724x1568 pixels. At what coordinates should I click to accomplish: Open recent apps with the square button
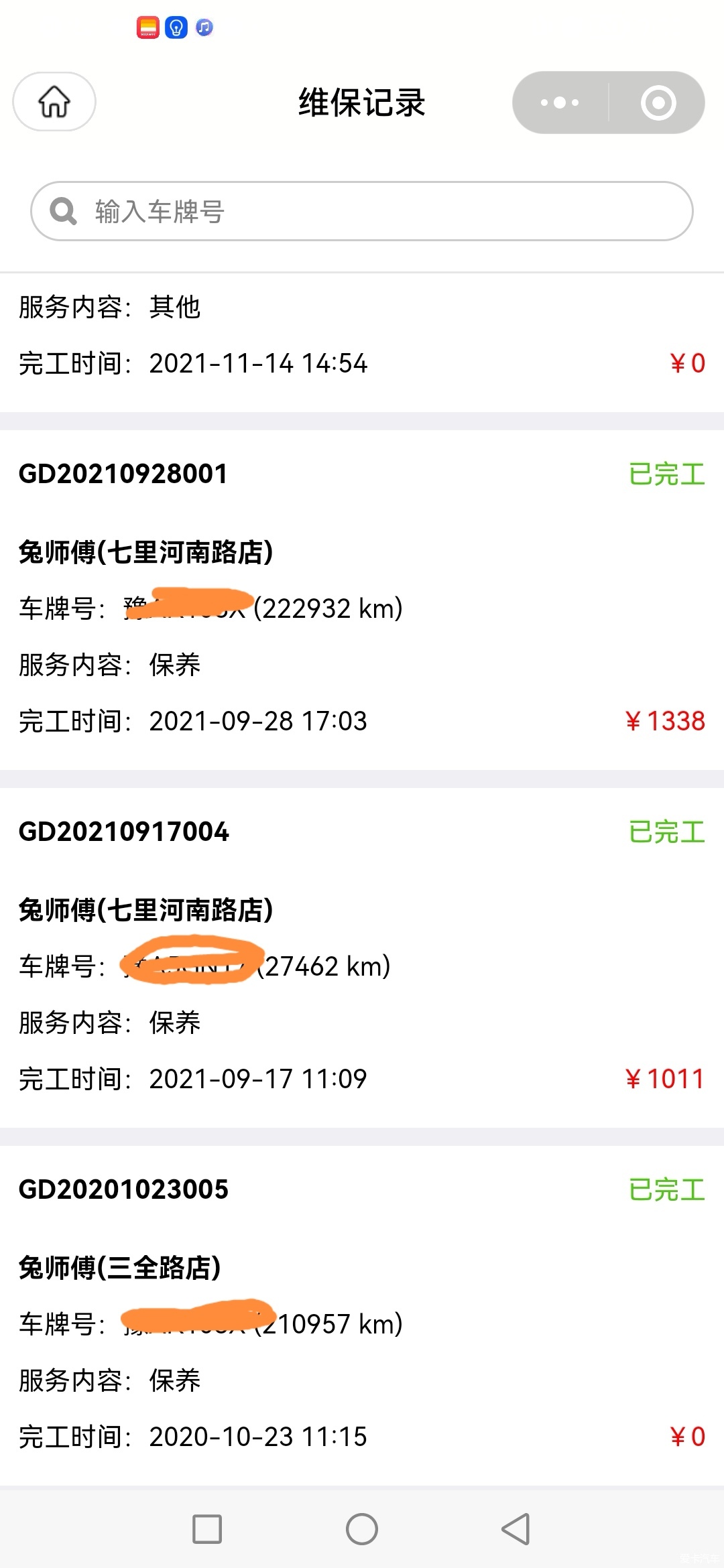click(207, 1529)
